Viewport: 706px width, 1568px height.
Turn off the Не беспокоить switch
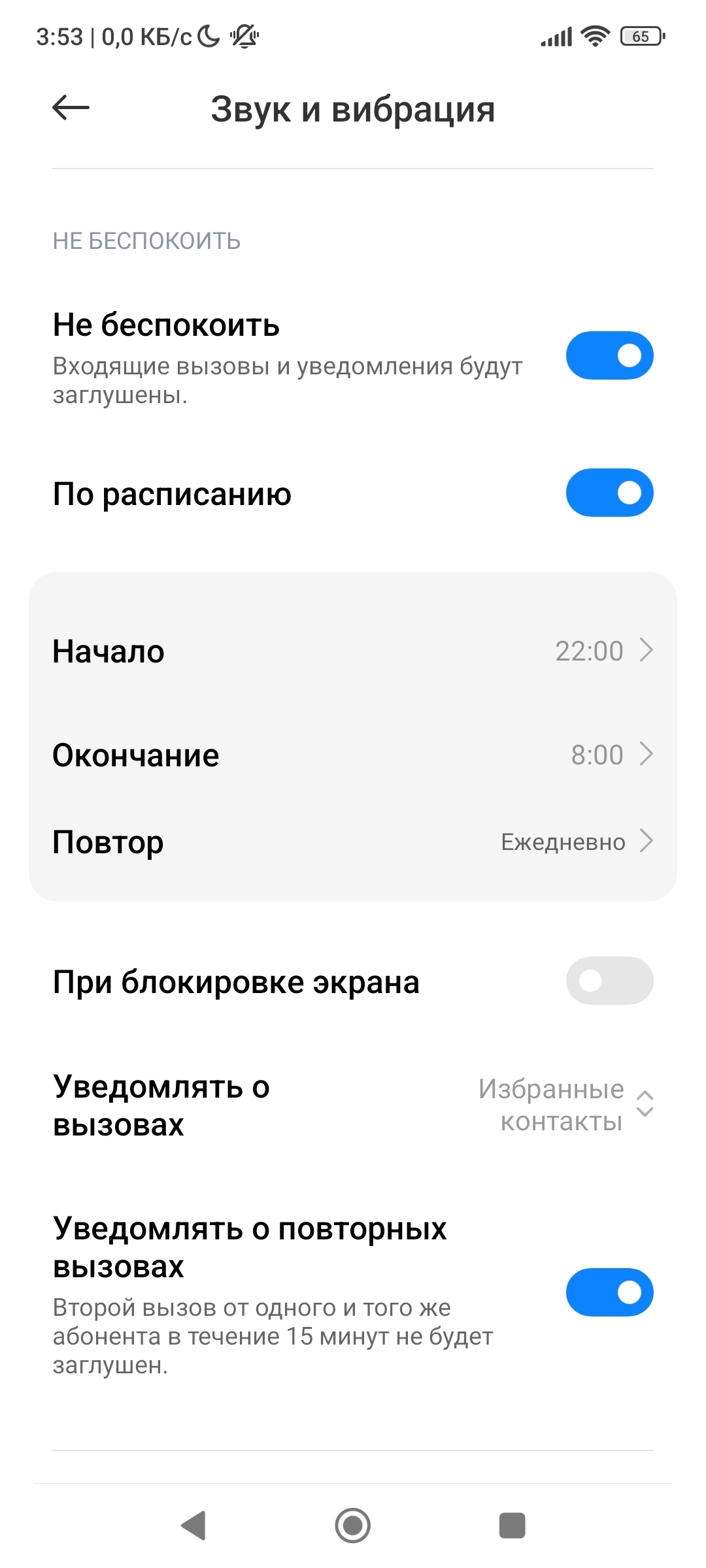609,356
